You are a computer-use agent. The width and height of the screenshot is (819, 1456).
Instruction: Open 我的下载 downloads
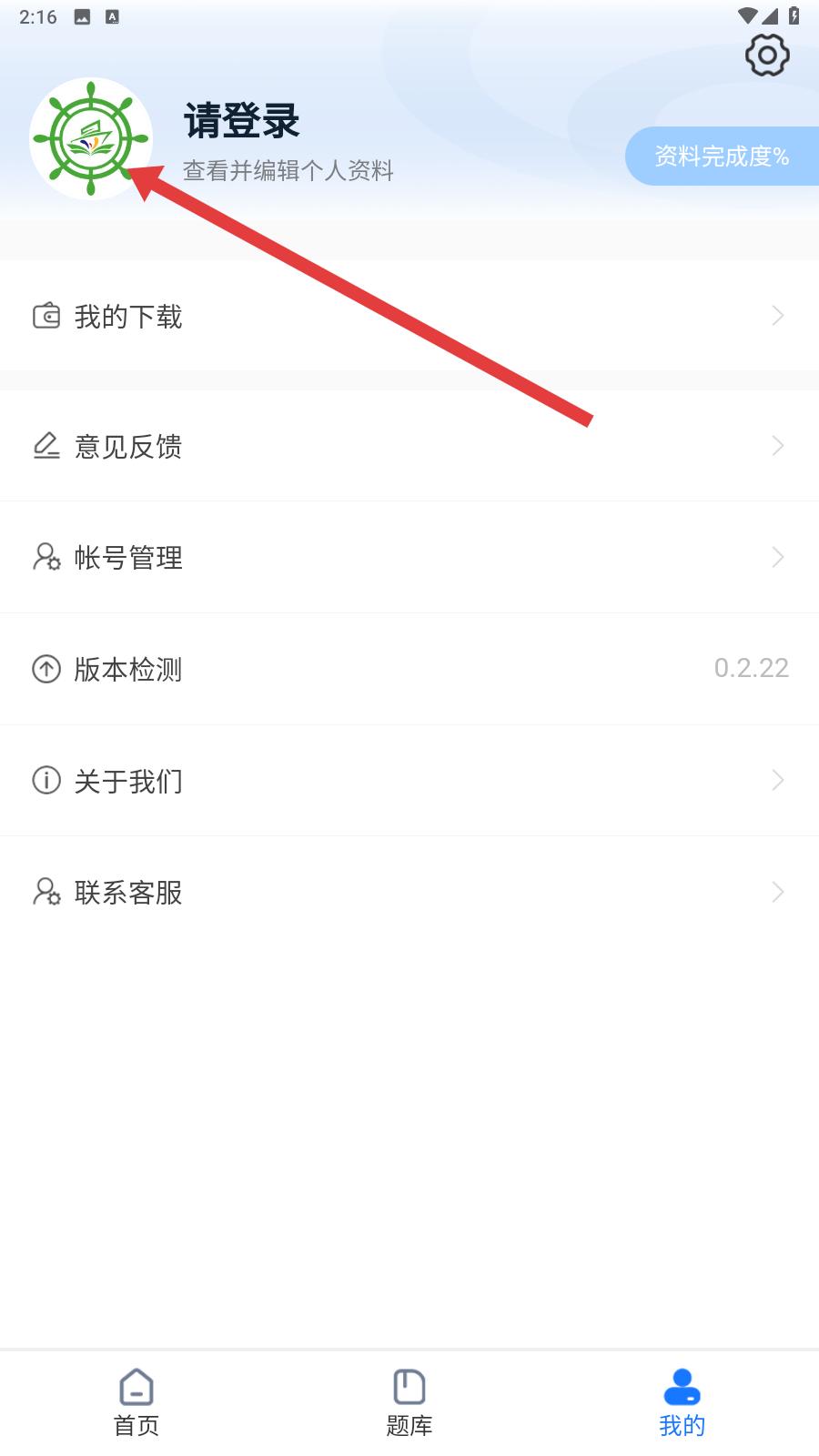coord(409,316)
